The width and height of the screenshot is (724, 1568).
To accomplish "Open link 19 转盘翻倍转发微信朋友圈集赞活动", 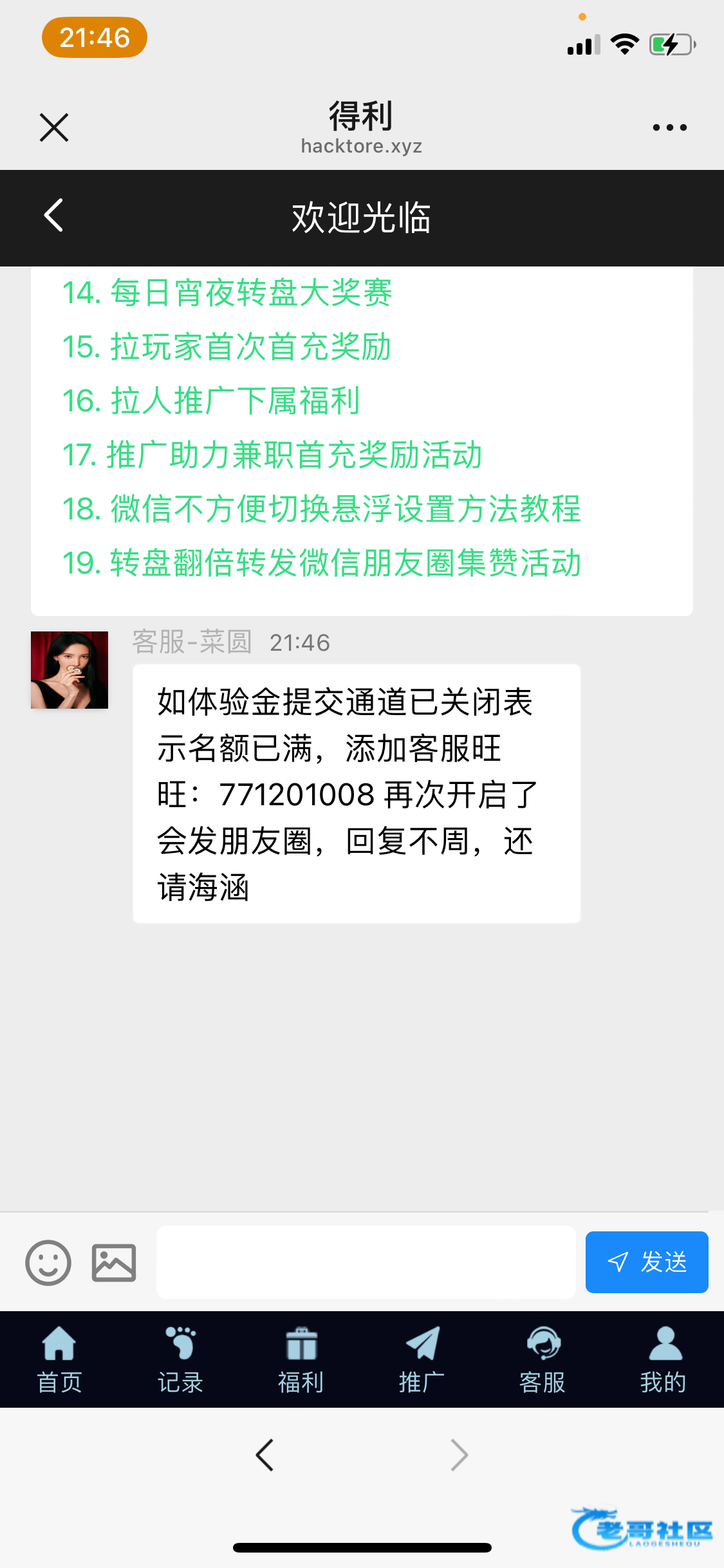I will pyautogui.click(x=322, y=563).
